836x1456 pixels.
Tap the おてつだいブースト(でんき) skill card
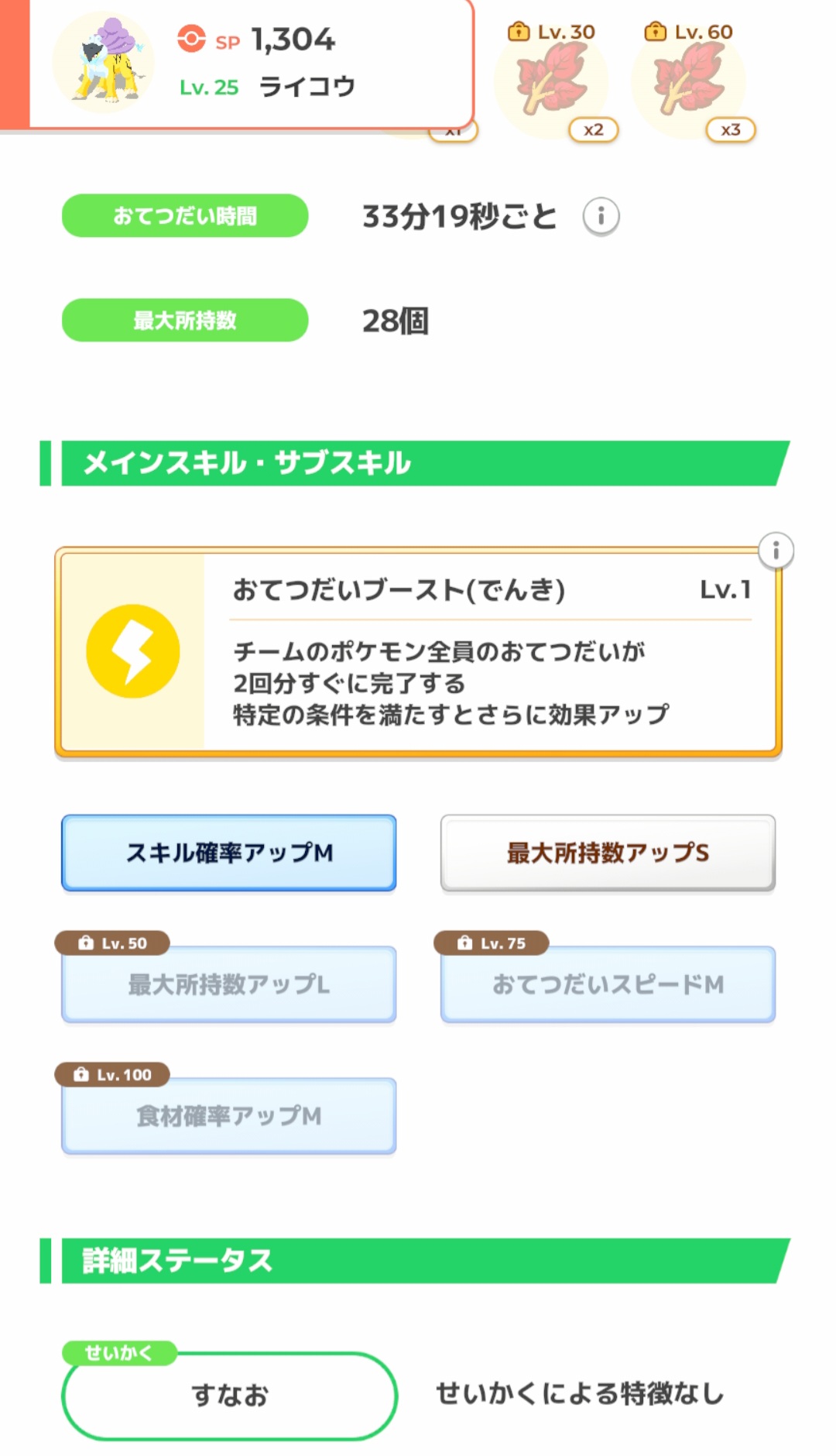[x=418, y=651]
